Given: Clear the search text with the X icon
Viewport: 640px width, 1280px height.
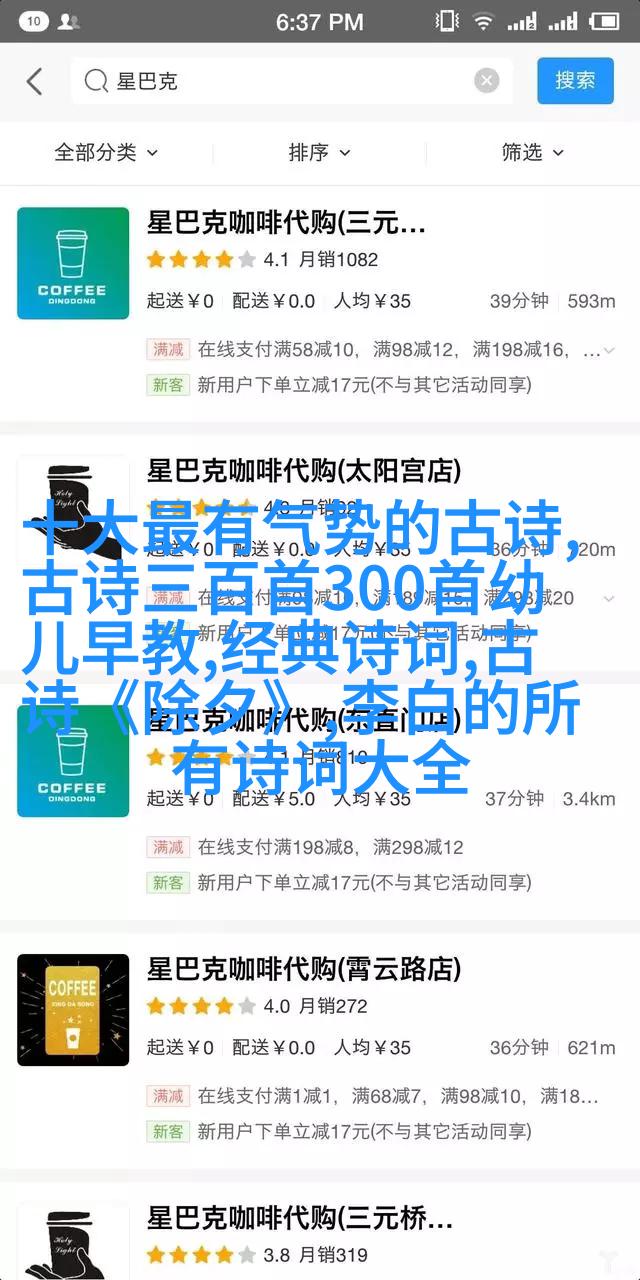Looking at the screenshot, I should (487, 81).
